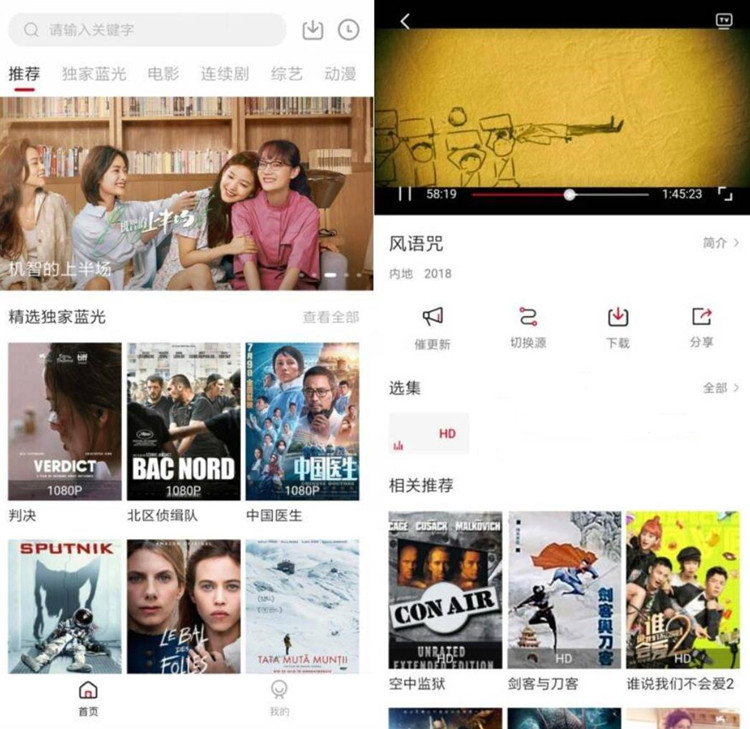Open downloads icon beside search box
Viewport: 750px width, 729px height.
coord(313,30)
